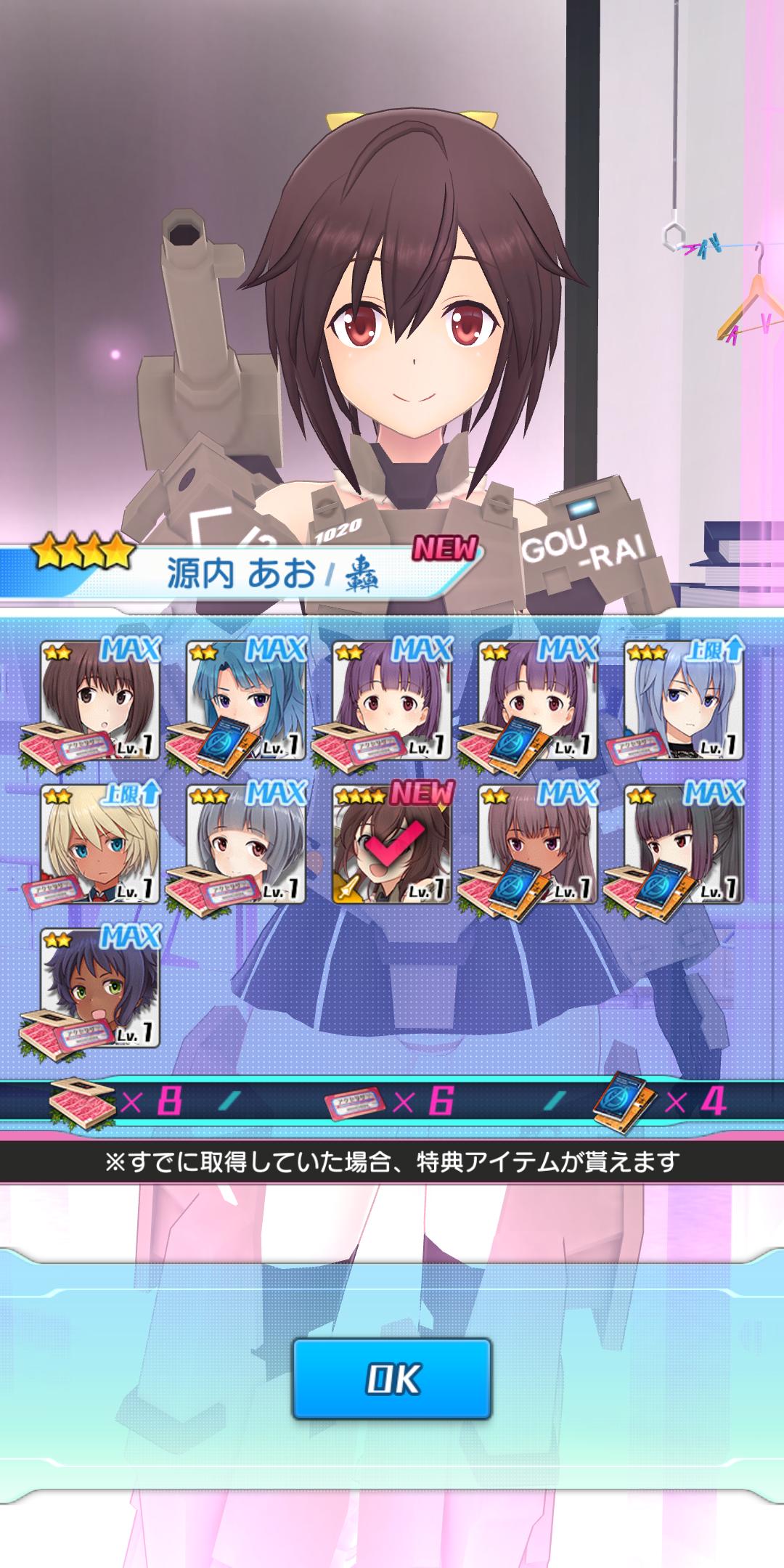
Task: Select the three-star gray-haired MAX card
Action: point(246,844)
